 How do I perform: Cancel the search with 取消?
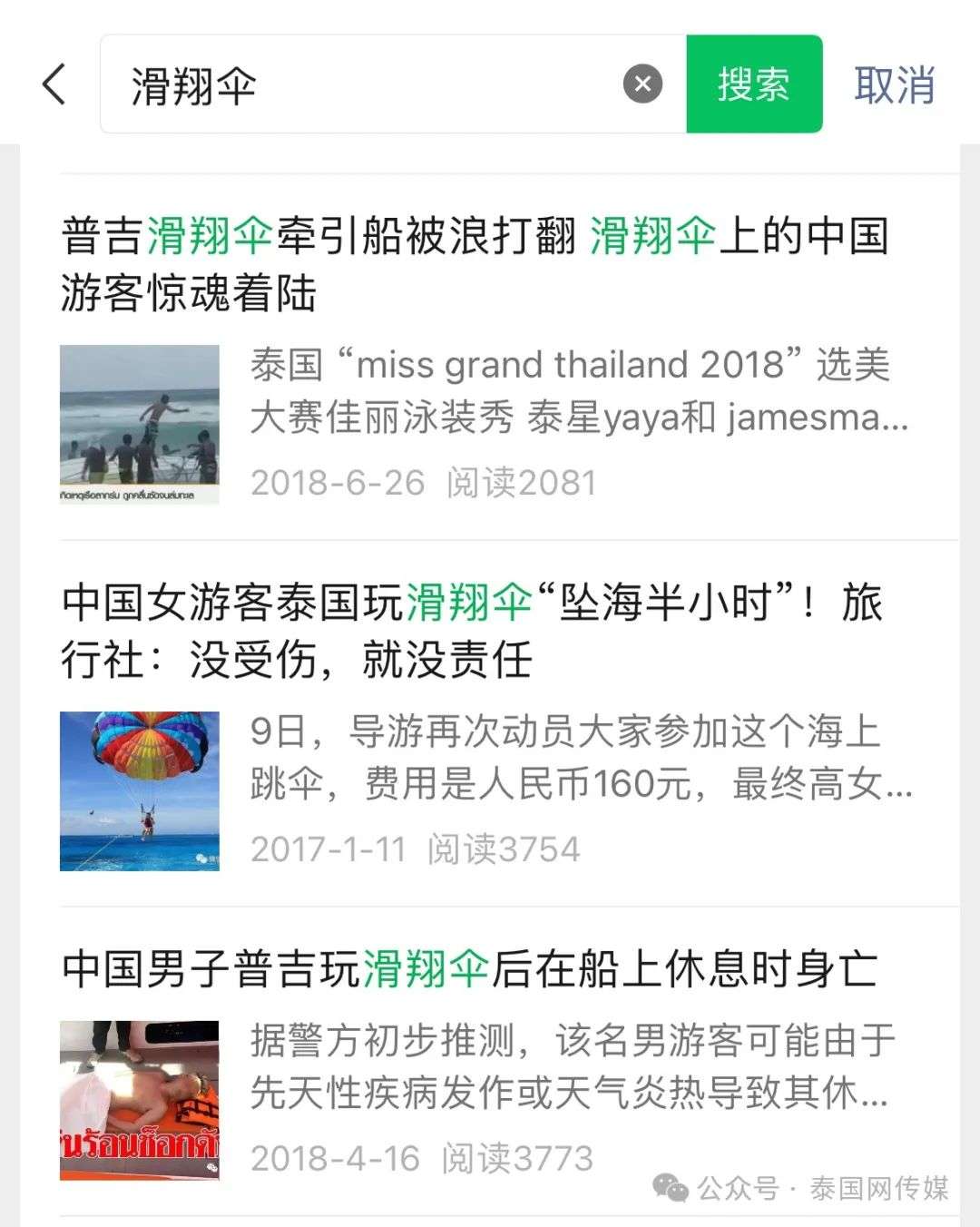coord(894,85)
